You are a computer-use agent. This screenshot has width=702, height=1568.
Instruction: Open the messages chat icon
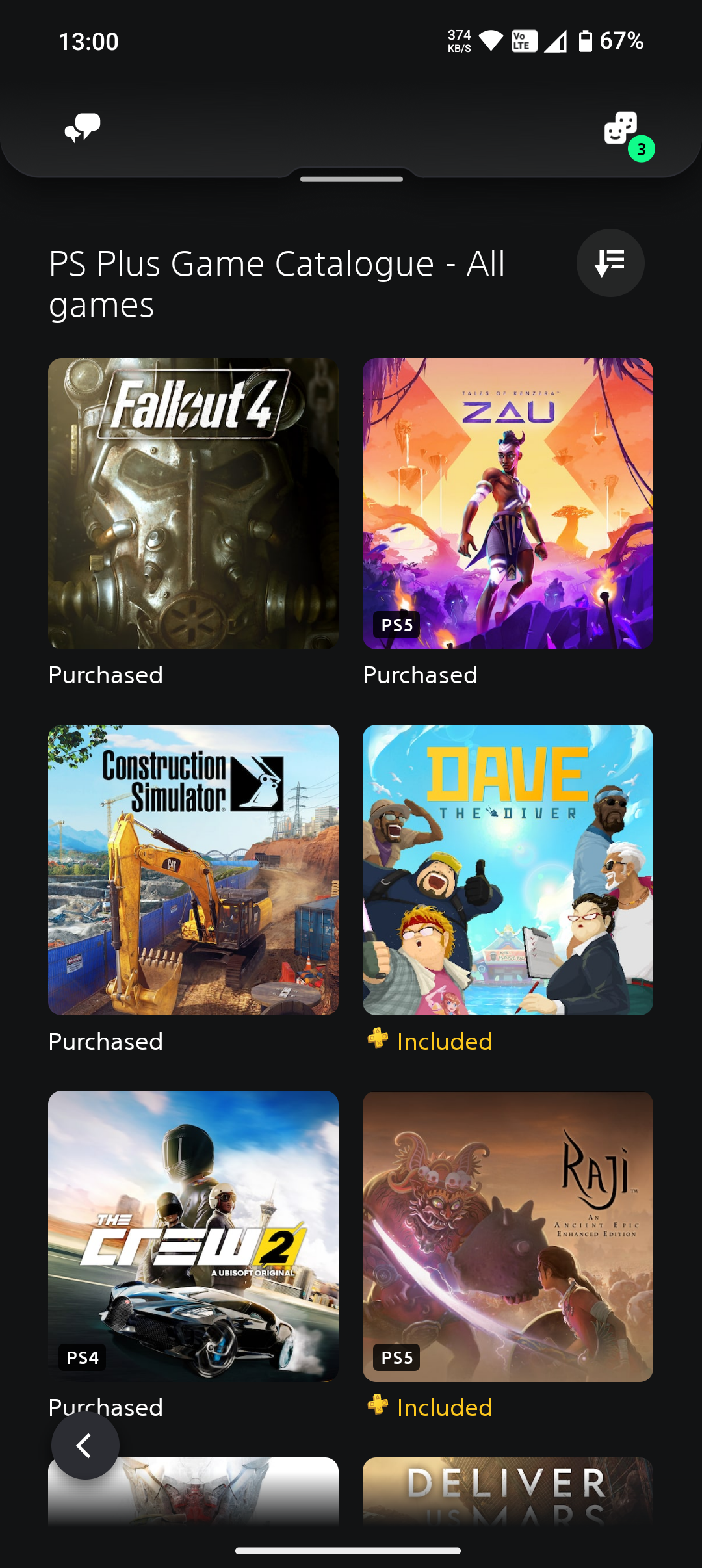(x=83, y=128)
